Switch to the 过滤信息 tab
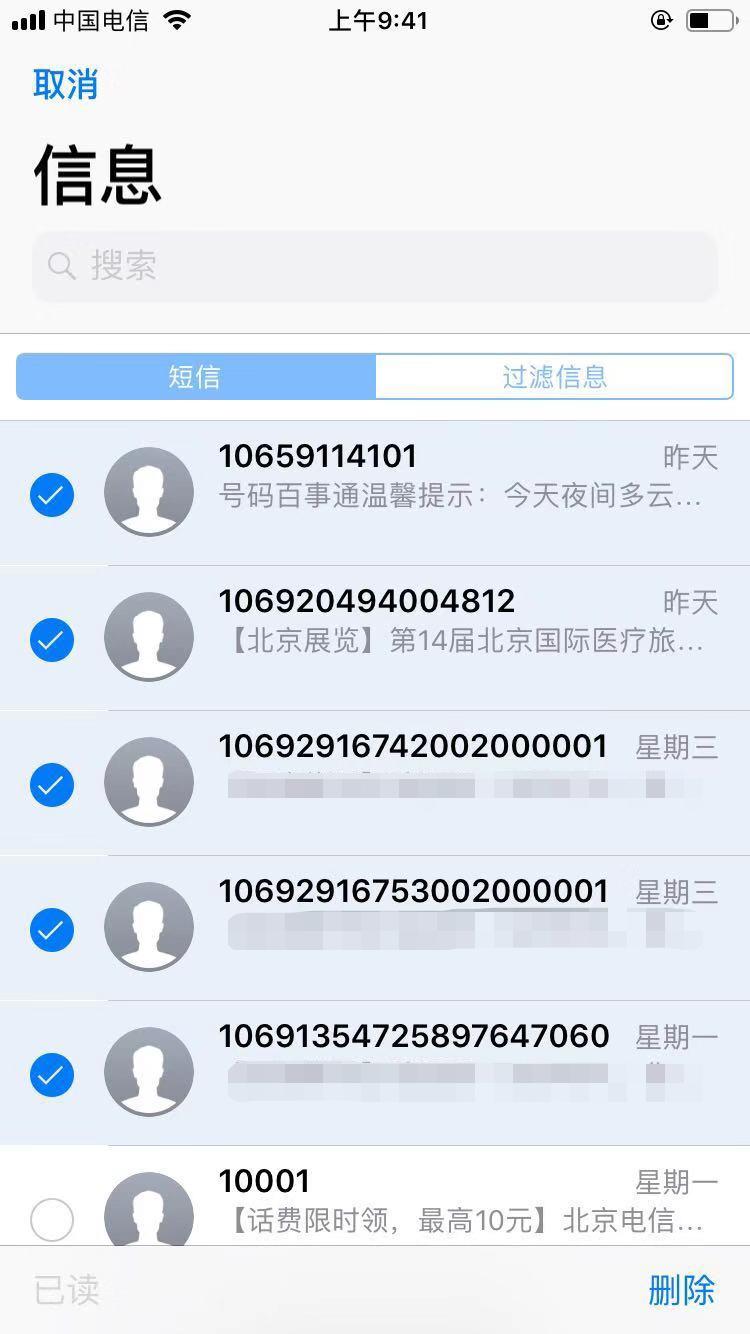 click(553, 376)
